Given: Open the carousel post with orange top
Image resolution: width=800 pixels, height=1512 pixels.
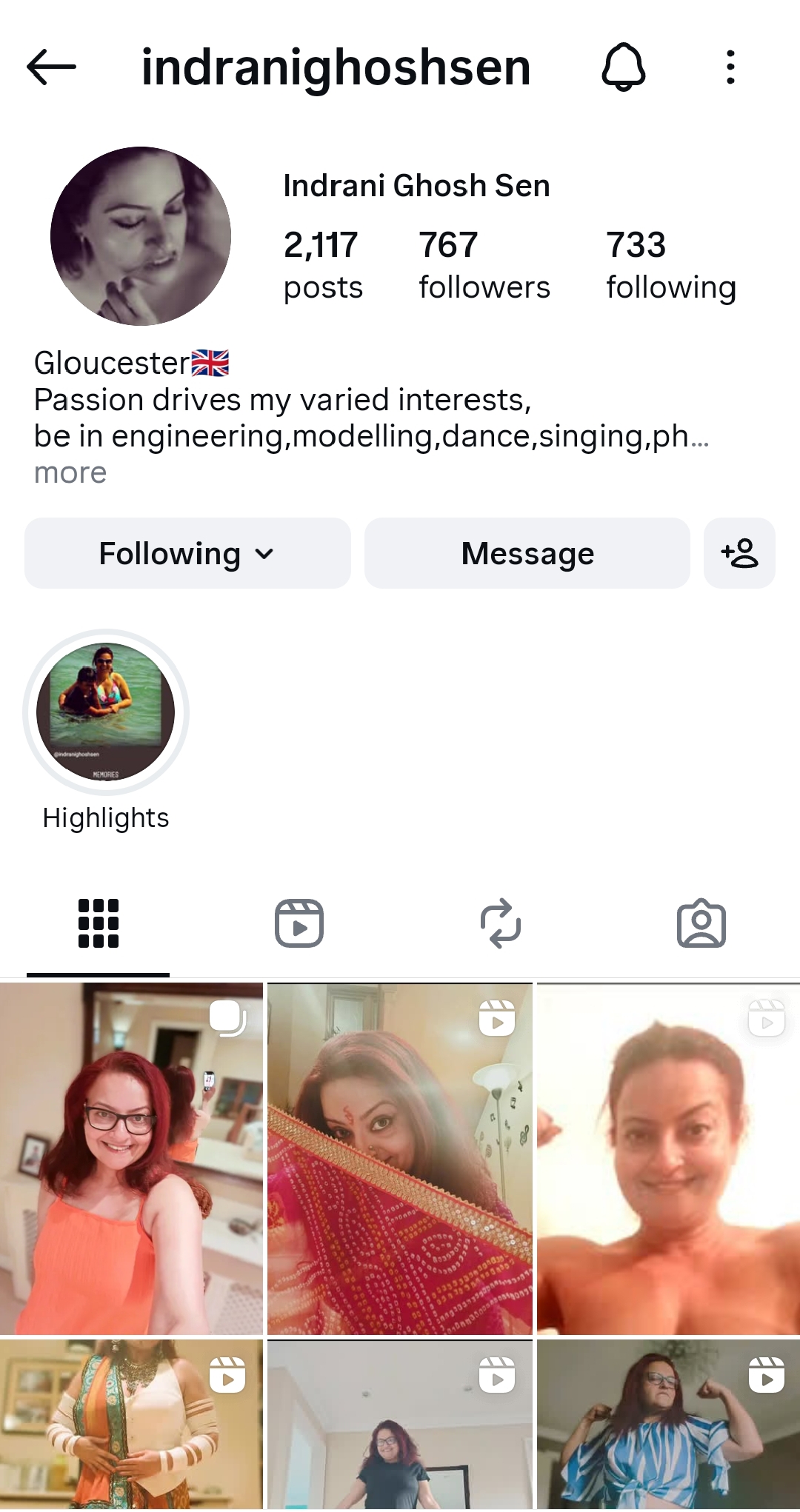Looking at the screenshot, I should [x=131, y=1159].
